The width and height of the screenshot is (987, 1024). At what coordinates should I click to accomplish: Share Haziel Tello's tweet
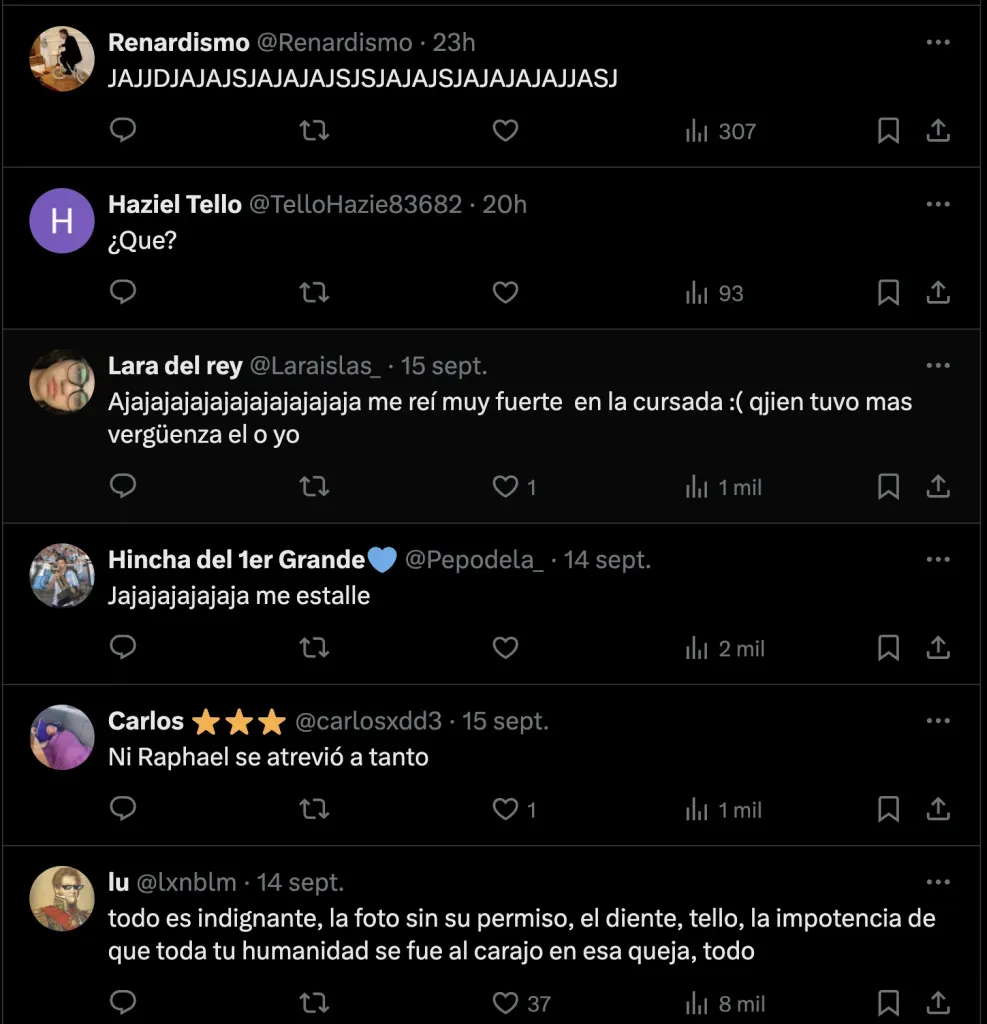(x=938, y=292)
